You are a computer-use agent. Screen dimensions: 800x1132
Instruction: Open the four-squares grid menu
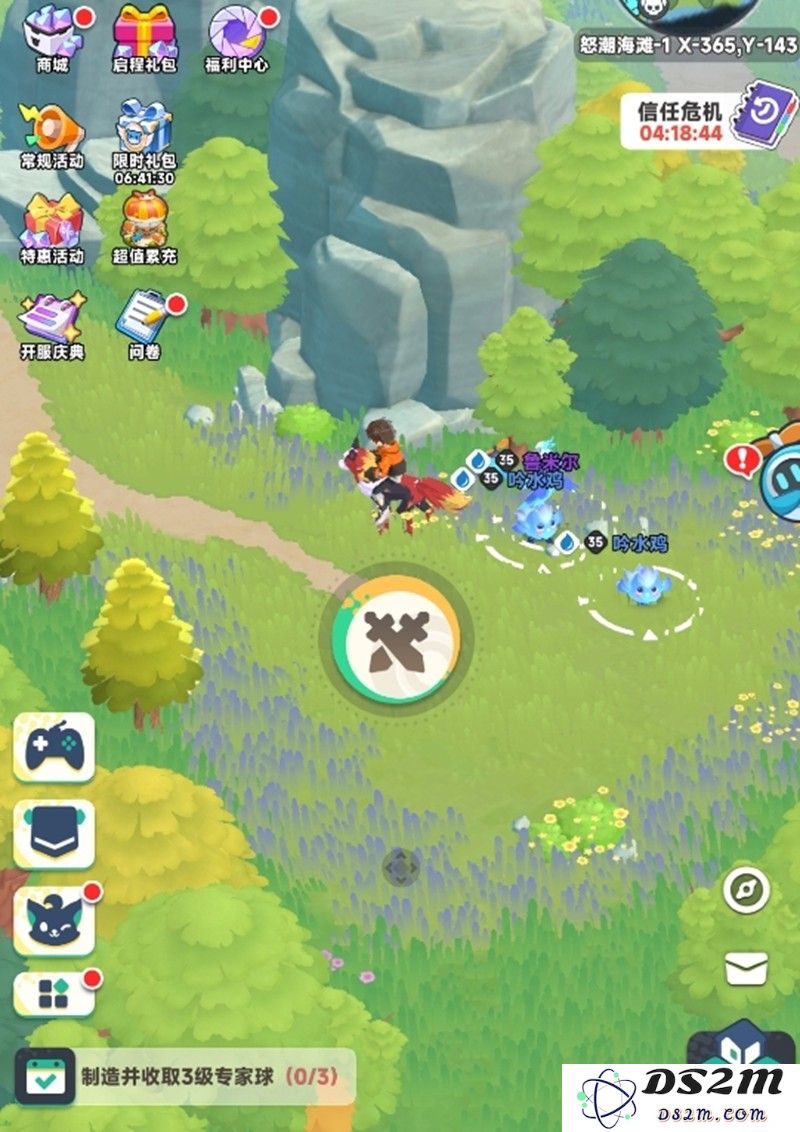tap(54, 993)
